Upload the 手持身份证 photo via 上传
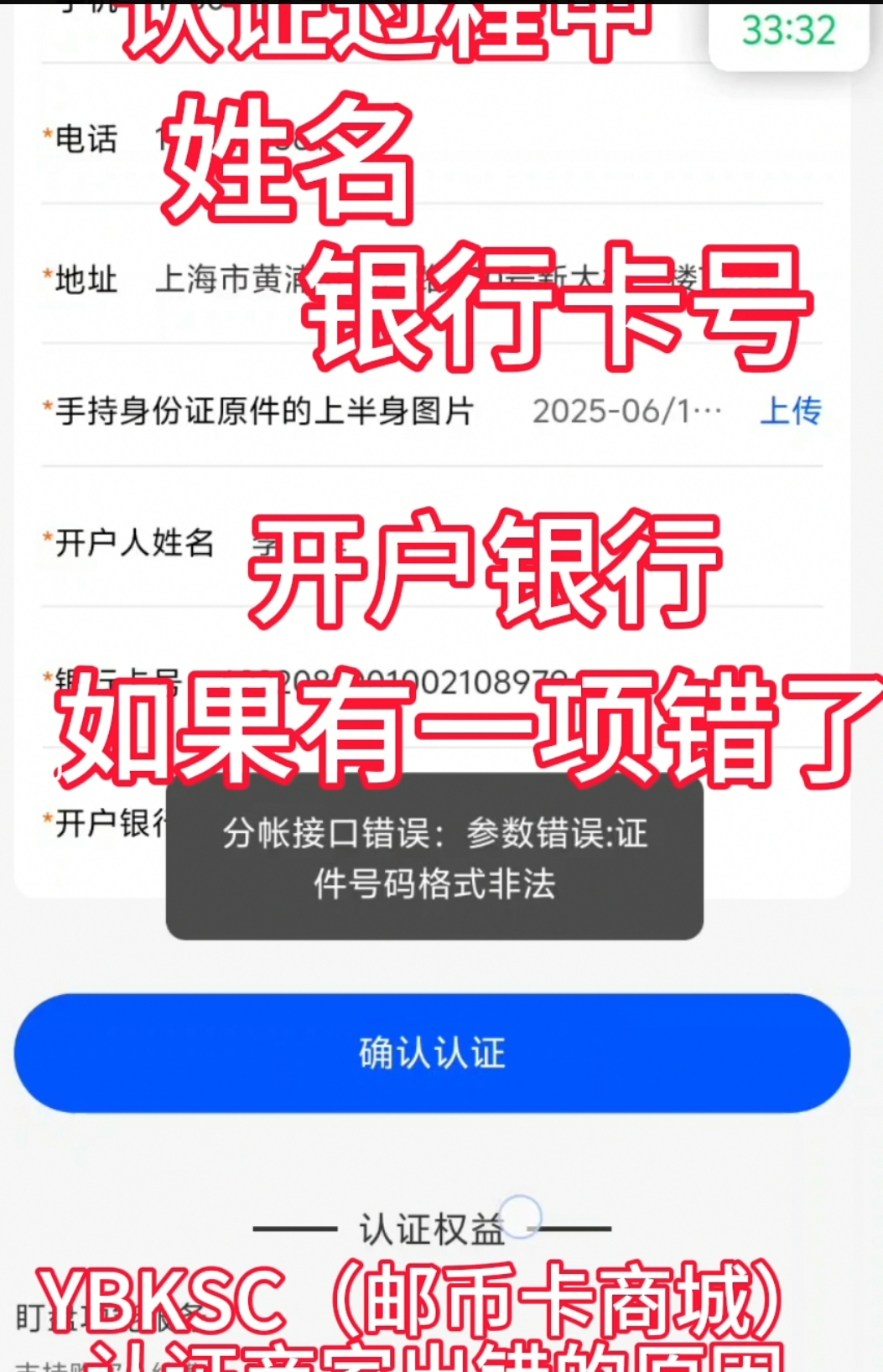Image resolution: width=883 pixels, height=1372 pixels. pyautogui.click(x=790, y=411)
